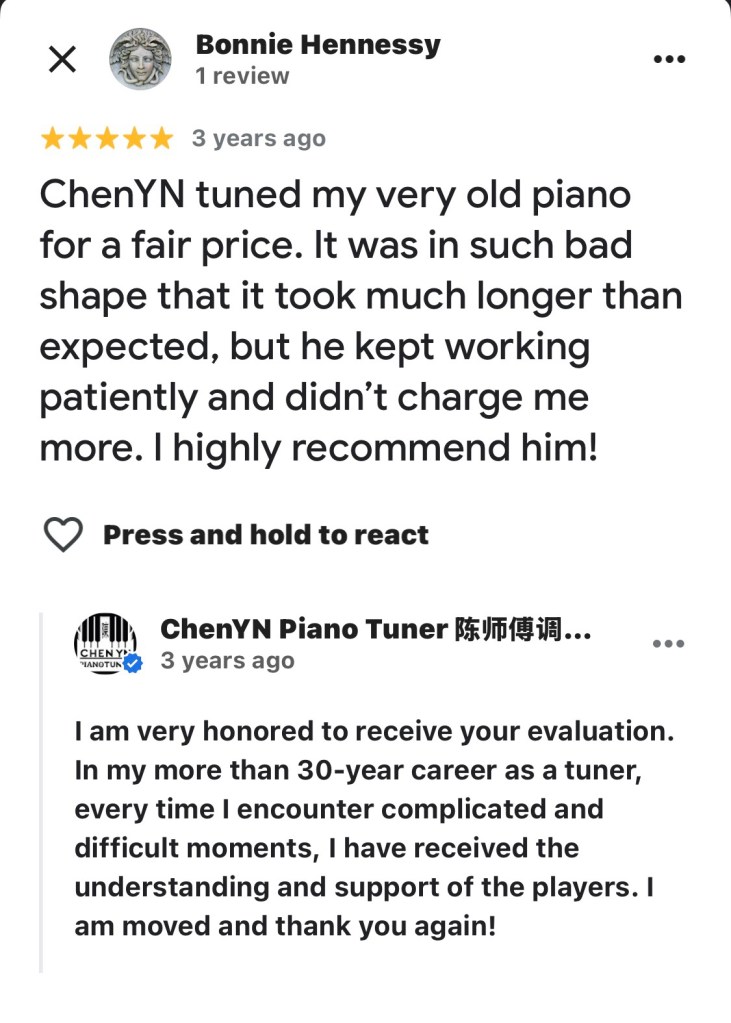Open overflow menu on Bonnie Hennessy's review
The image size is (731, 1023).
tap(668, 59)
